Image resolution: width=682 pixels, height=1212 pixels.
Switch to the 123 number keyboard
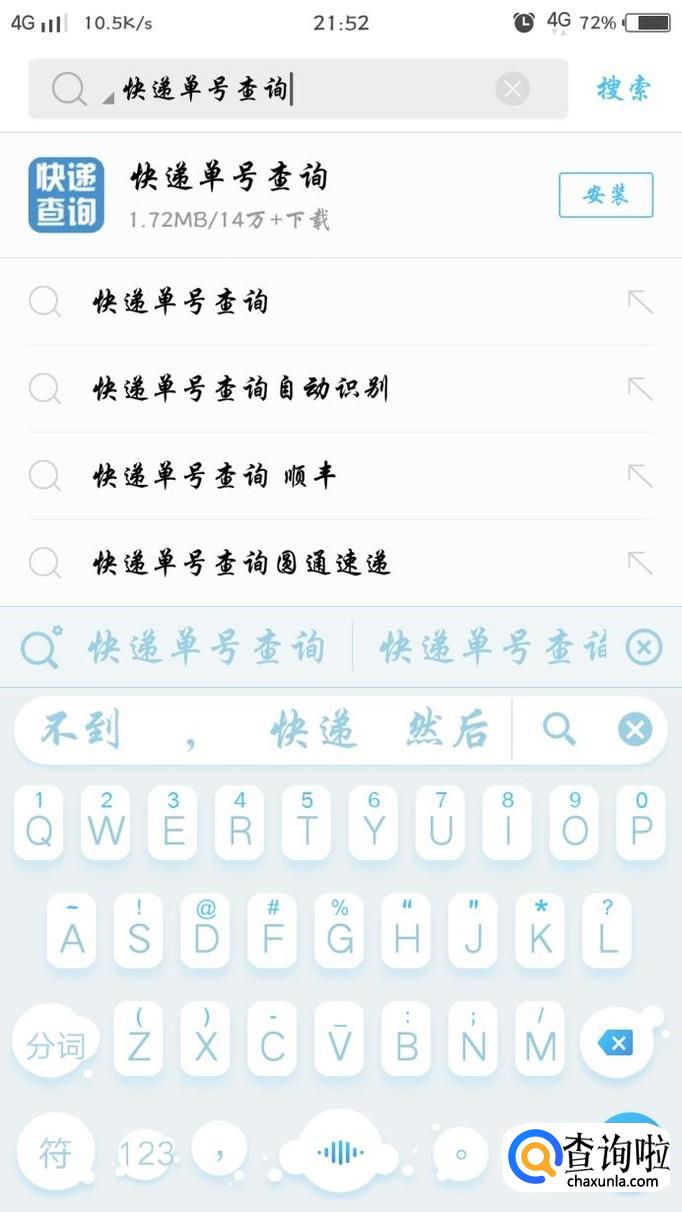(147, 1154)
